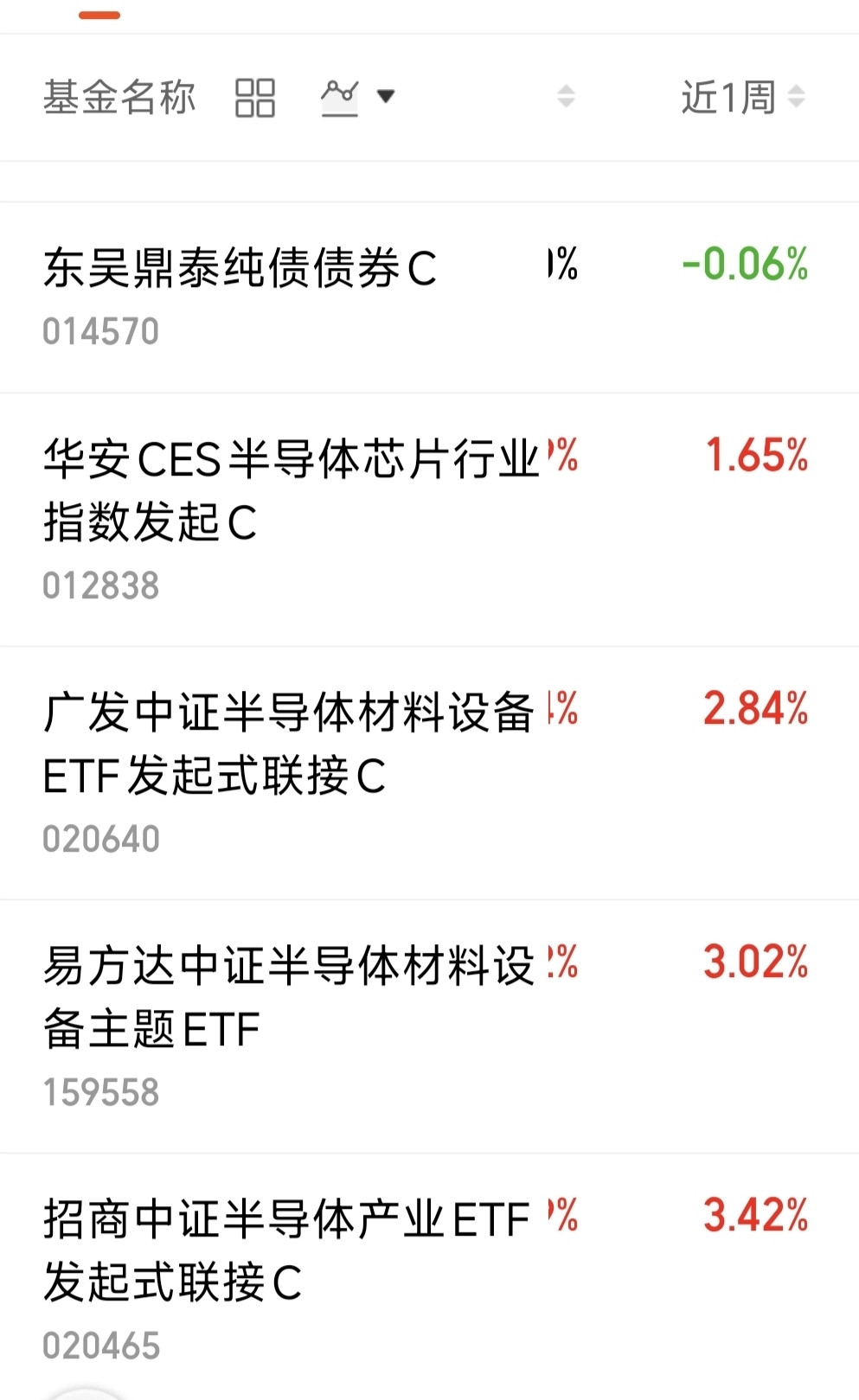Viewport: 859px width, 1400px height.
Task: Open 华安CES半导体芯片行业指数发起C fund
Action: point(290,489)
